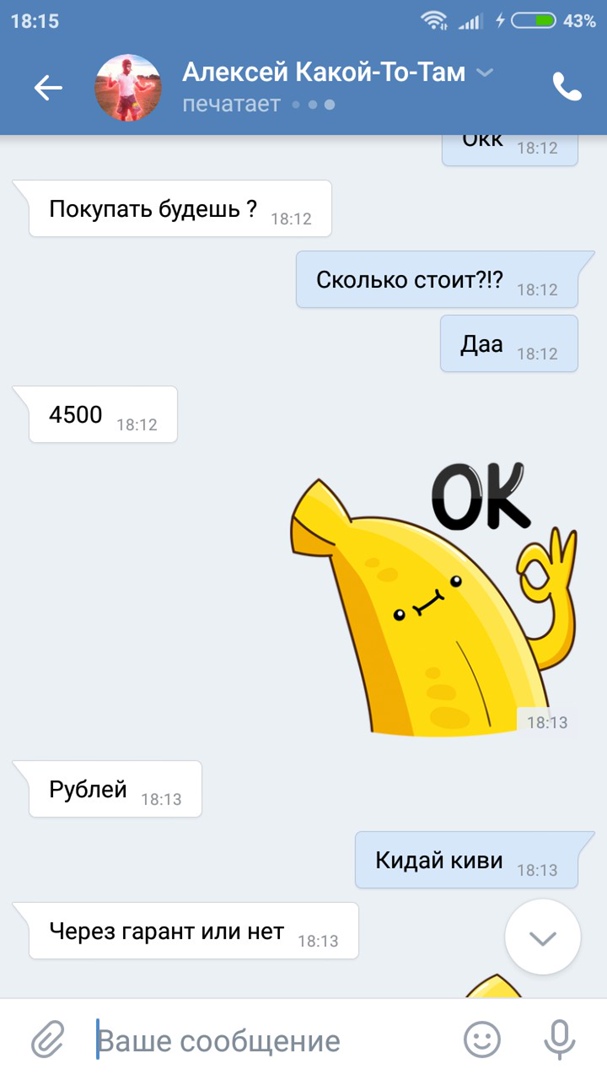Call Алексей Какой-То-Там
This screenshot has width=607, height=1080.
click(567, 88)
